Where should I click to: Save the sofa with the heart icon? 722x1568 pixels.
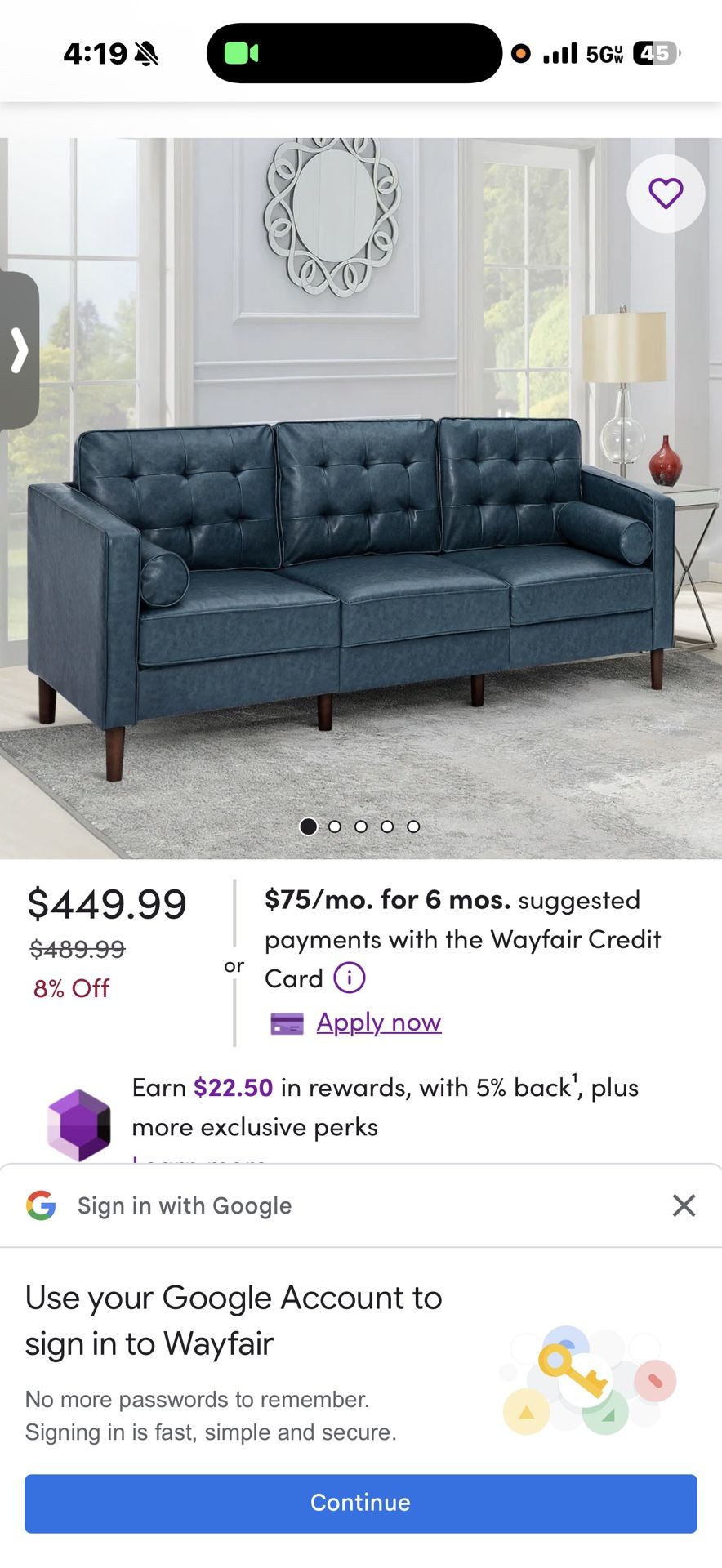point(665,194)
